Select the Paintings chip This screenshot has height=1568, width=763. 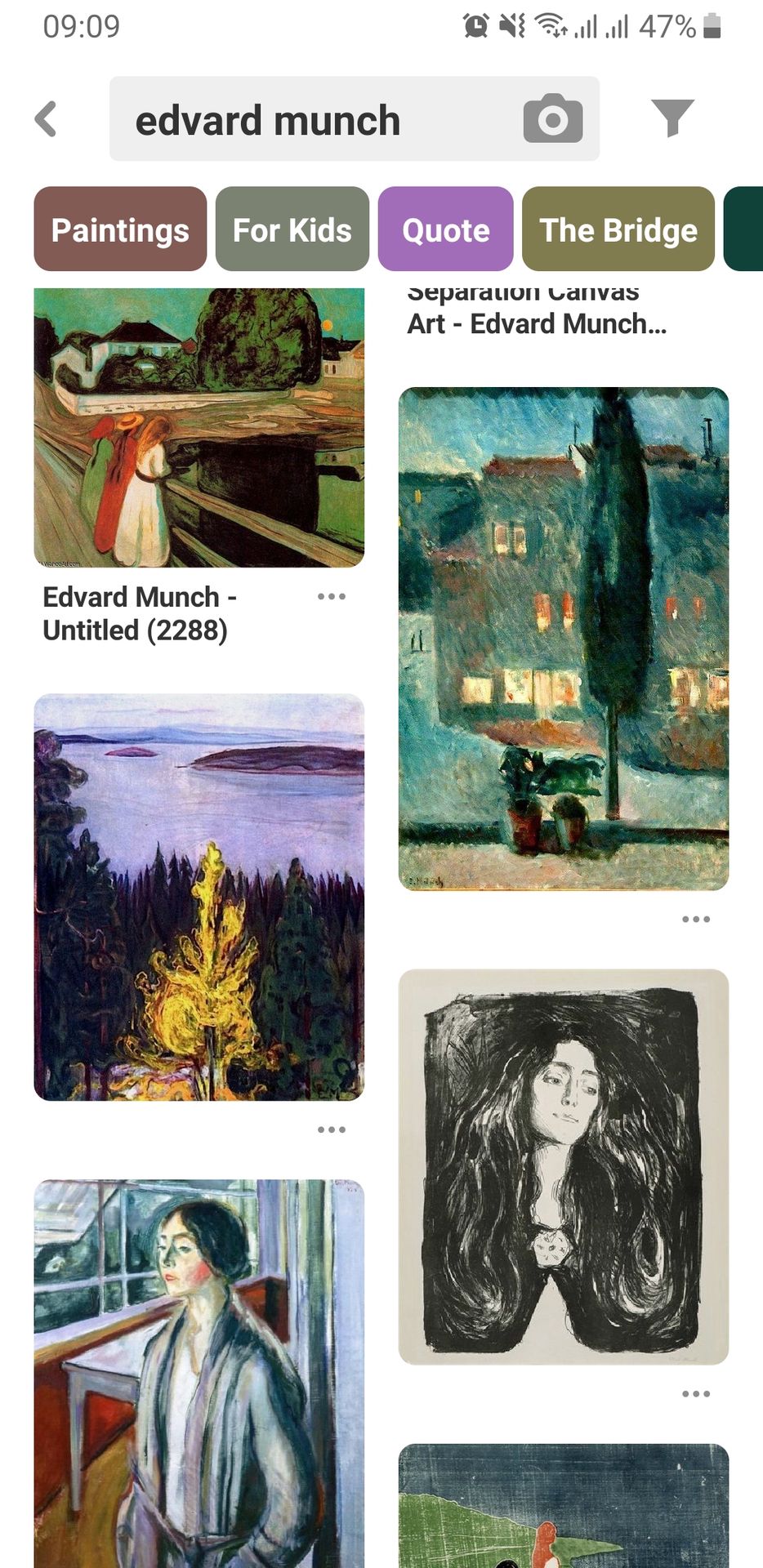tap(120, 229)
